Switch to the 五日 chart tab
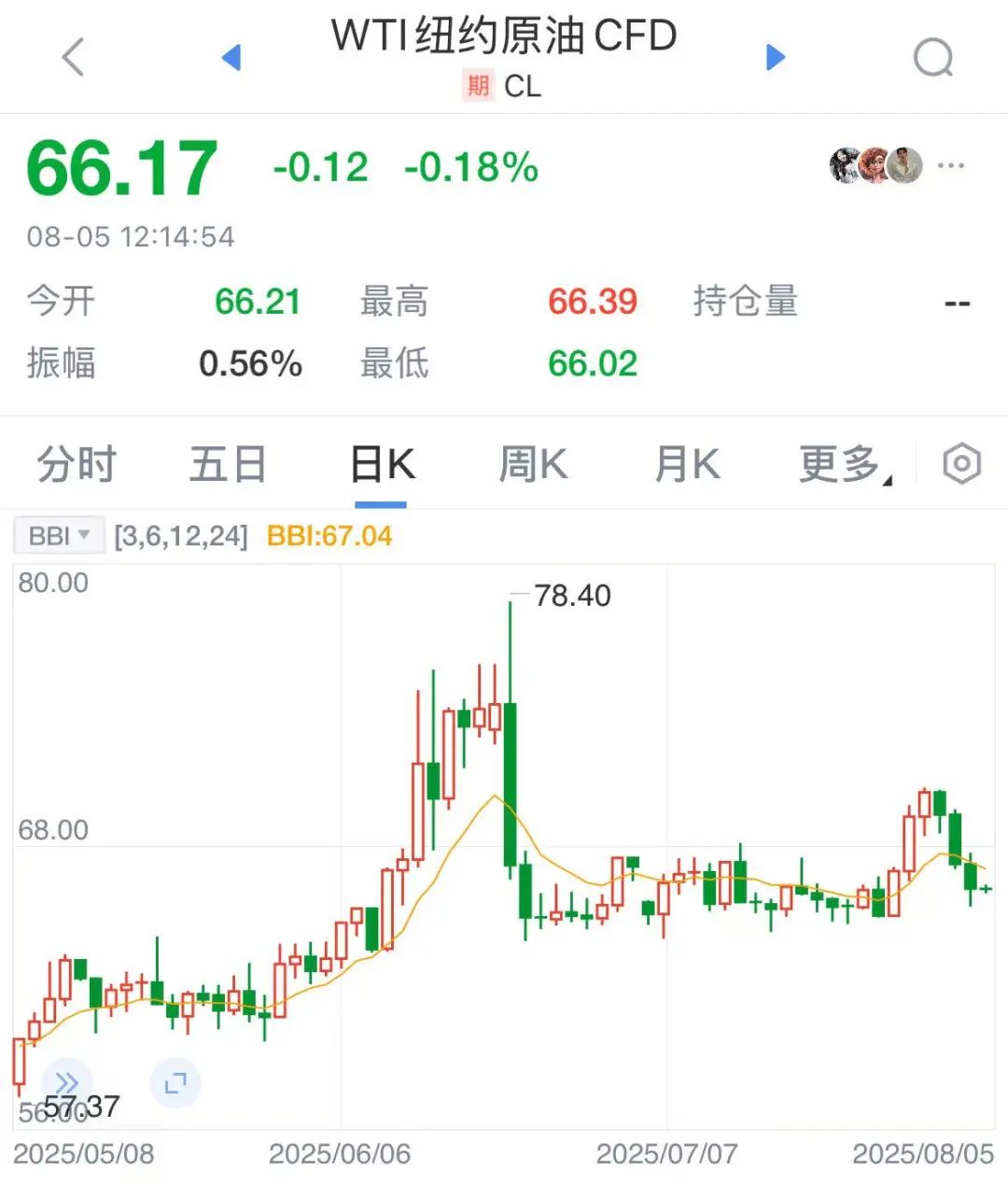Screen dimensions: 1008x1184 tap(228, 464)
